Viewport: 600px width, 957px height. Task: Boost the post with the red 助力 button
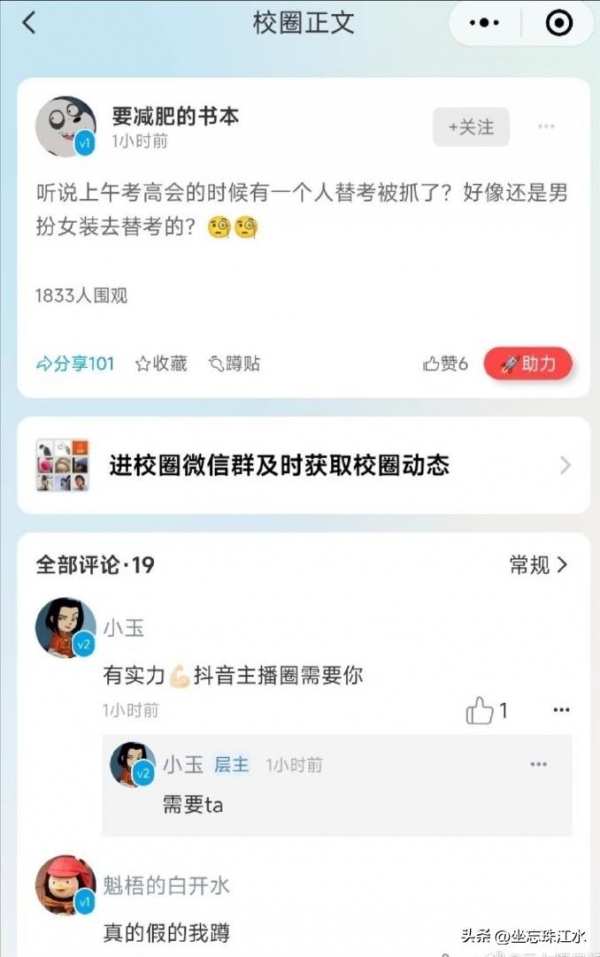(528, 364)
